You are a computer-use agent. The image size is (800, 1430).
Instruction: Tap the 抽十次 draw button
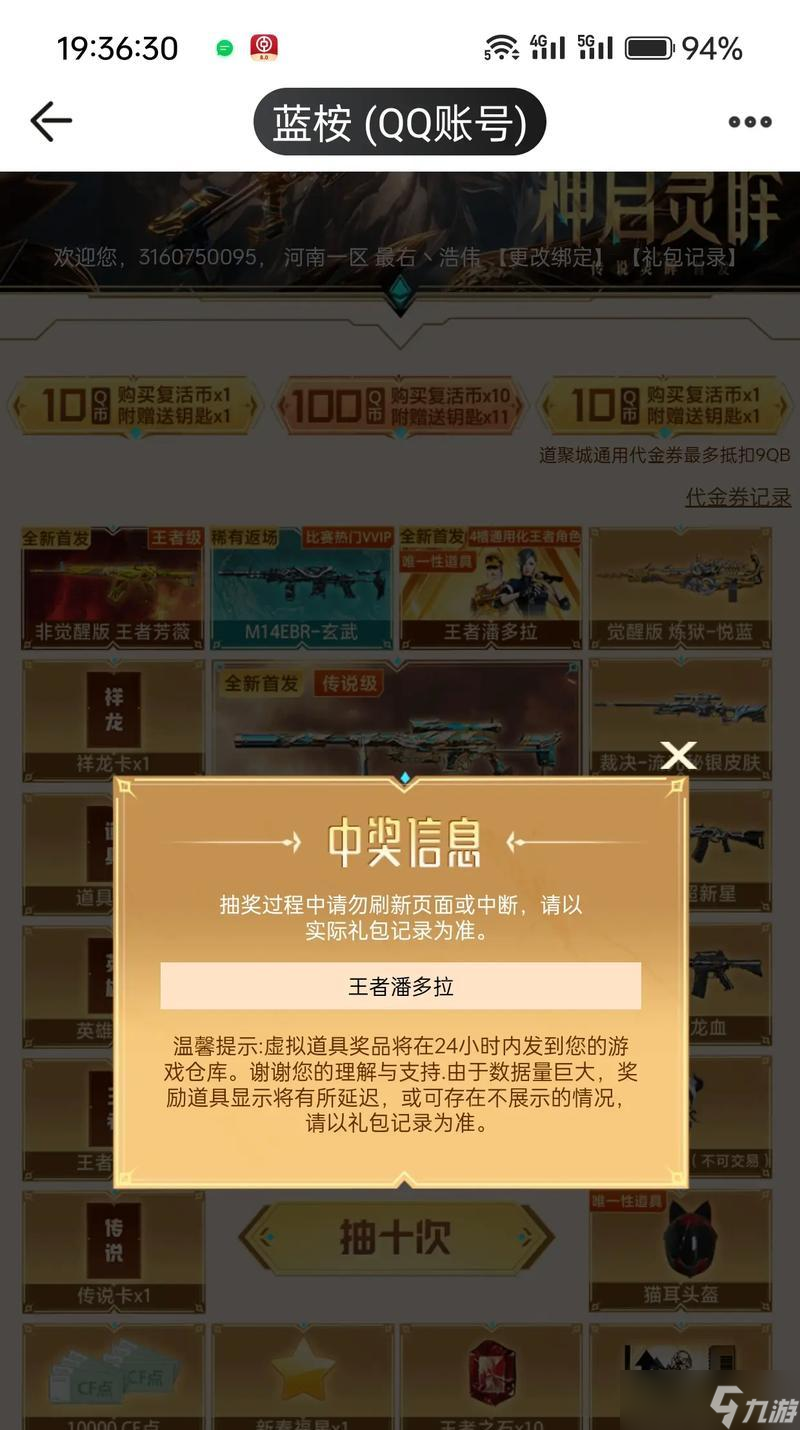396,1238
